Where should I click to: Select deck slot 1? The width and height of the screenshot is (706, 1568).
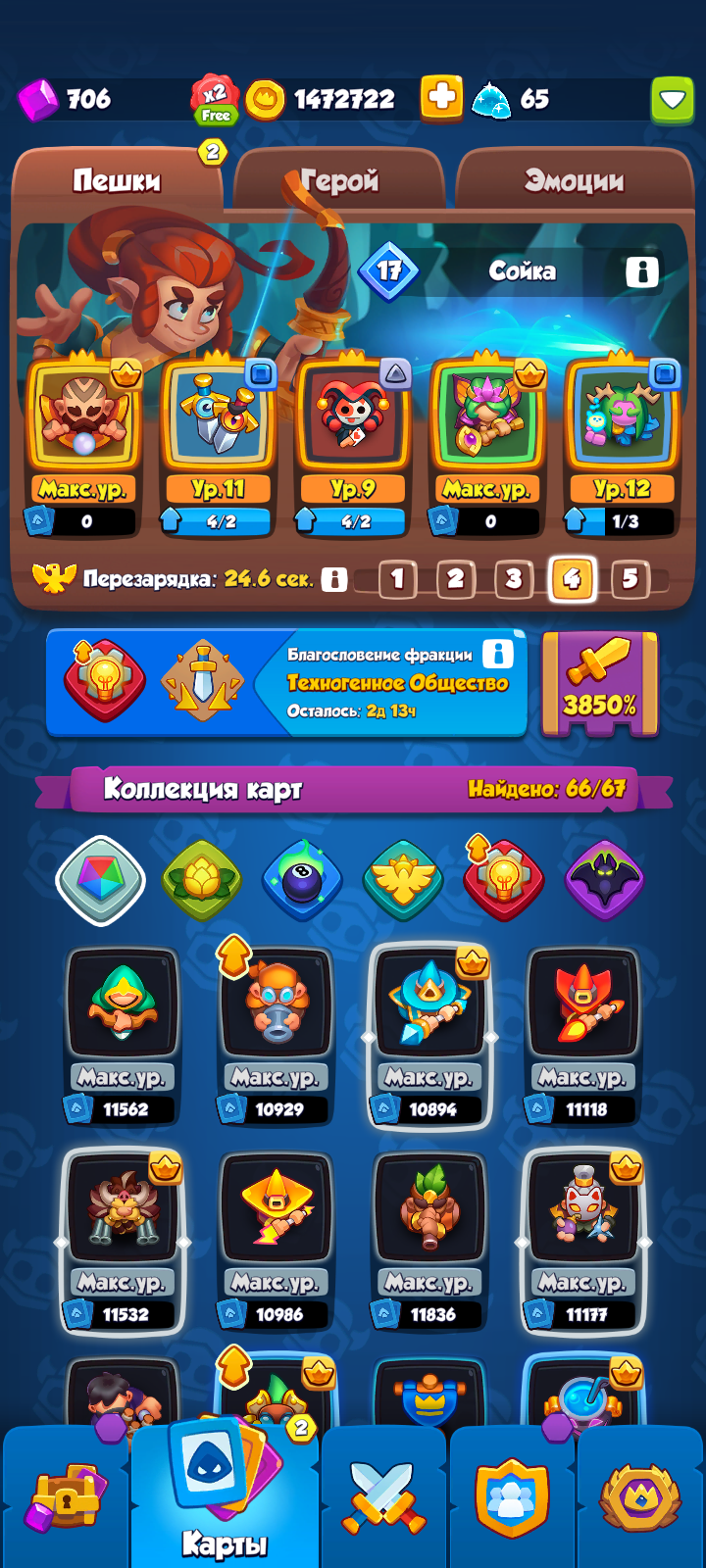397,579
